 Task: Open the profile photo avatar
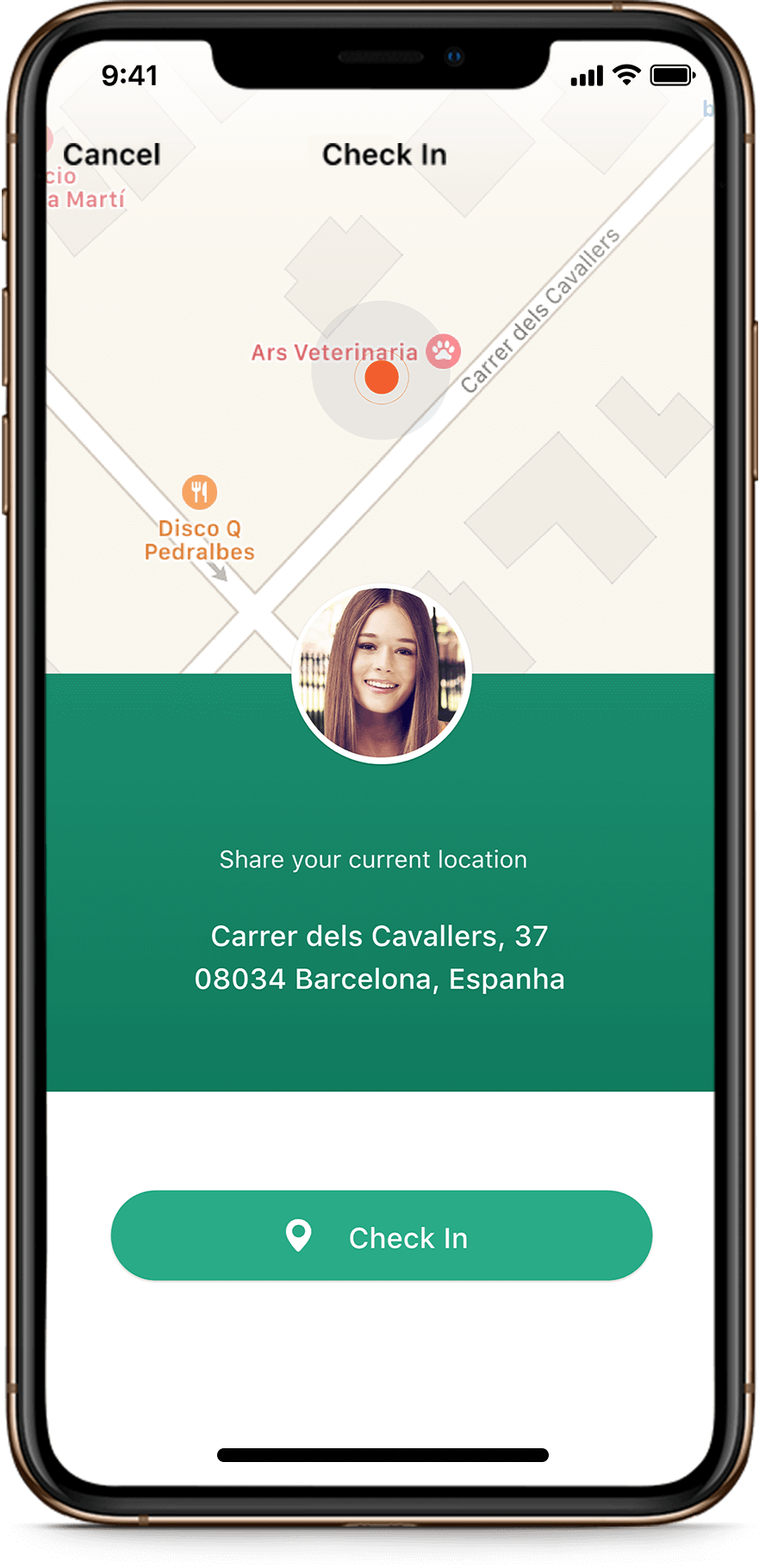click(x=382, y=674)
